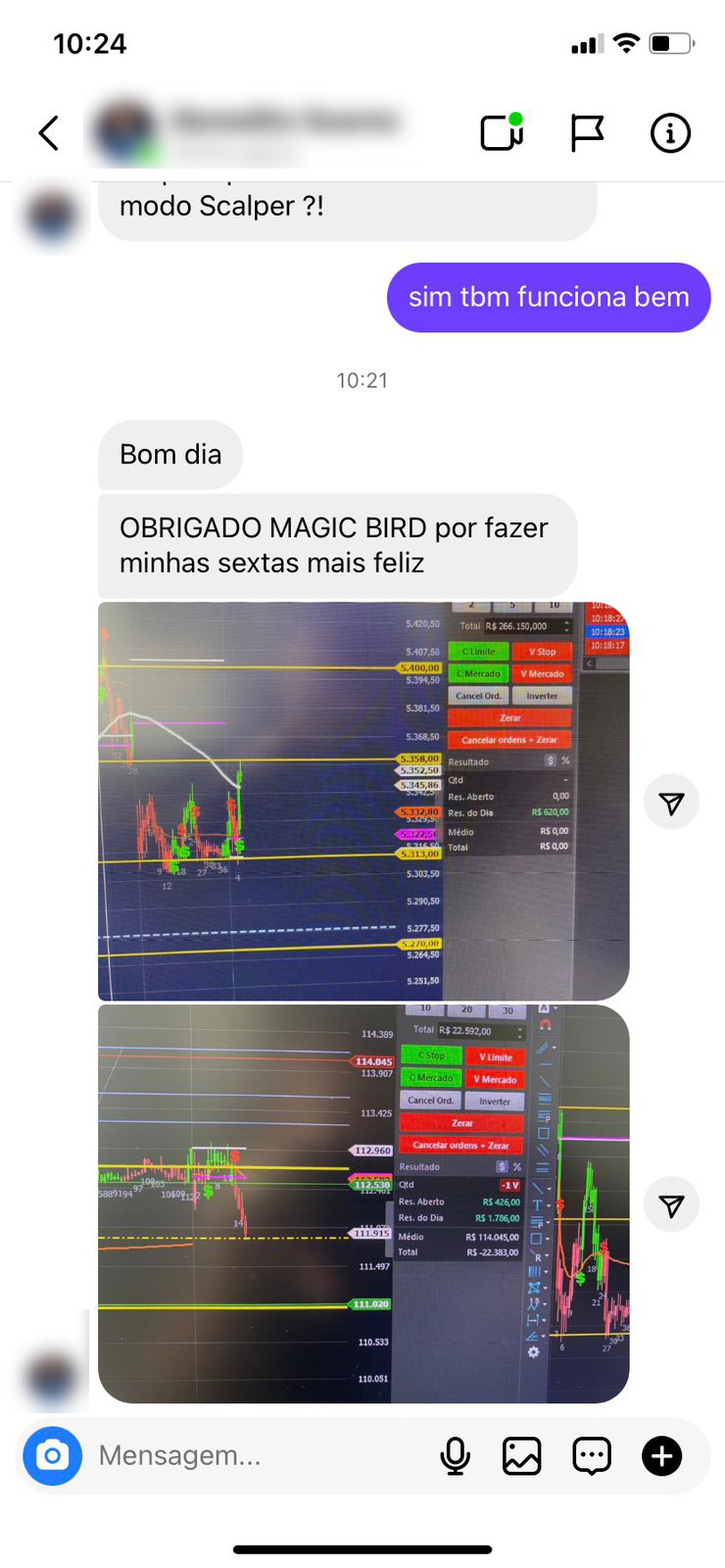This screenshot has height=1568, width=725.
Task: Go back to the message list
Action: [49, 133]
